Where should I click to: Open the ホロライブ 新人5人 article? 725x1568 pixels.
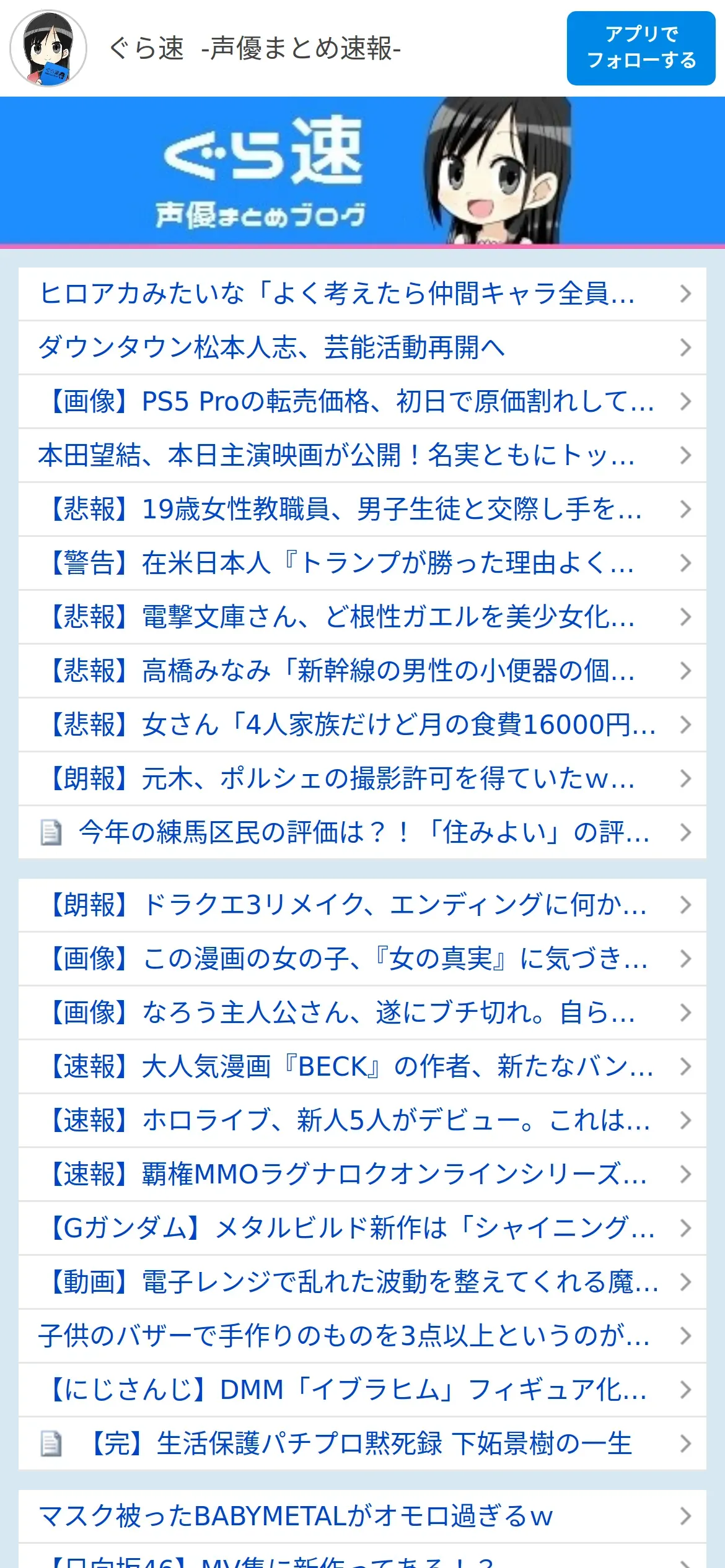click(362, 1120)
